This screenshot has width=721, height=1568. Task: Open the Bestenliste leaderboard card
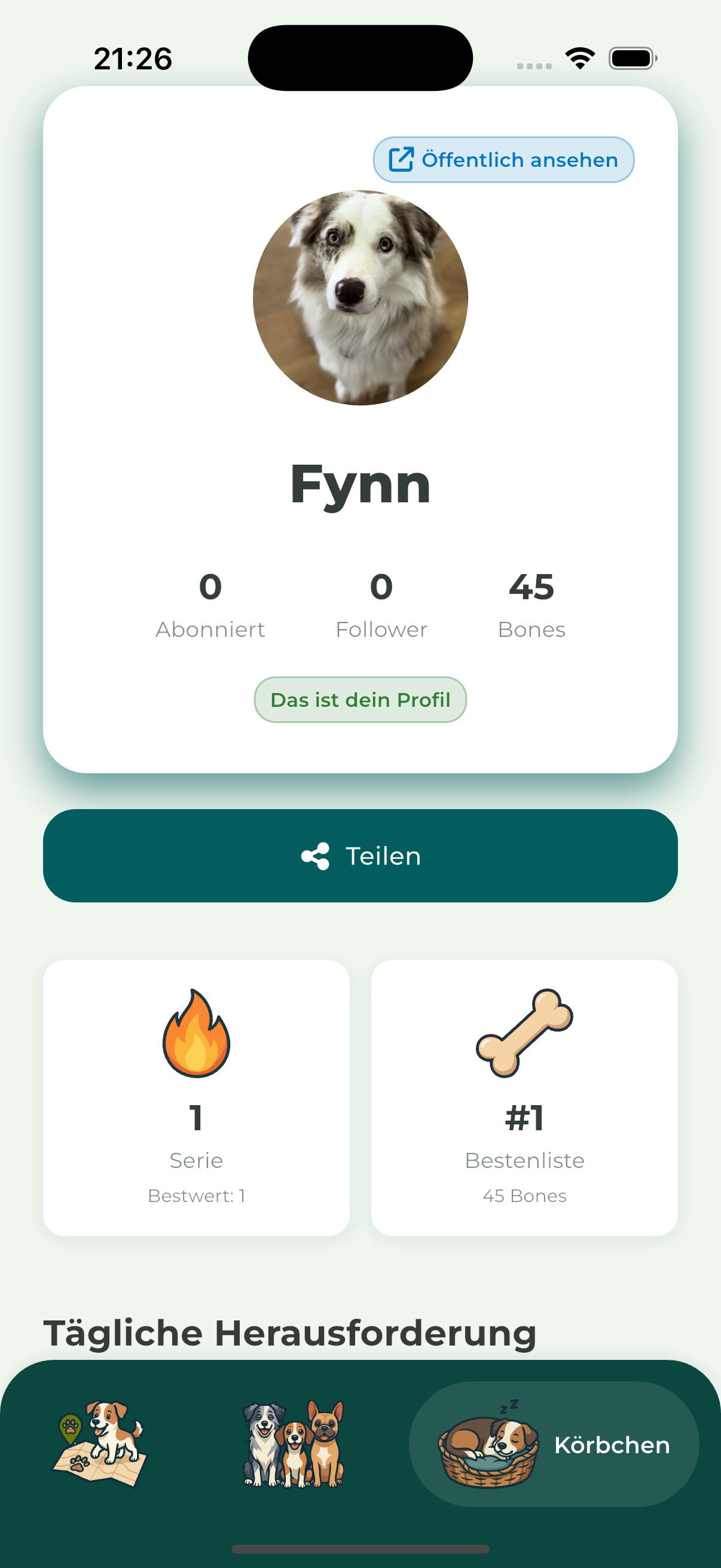point(524,1097)
